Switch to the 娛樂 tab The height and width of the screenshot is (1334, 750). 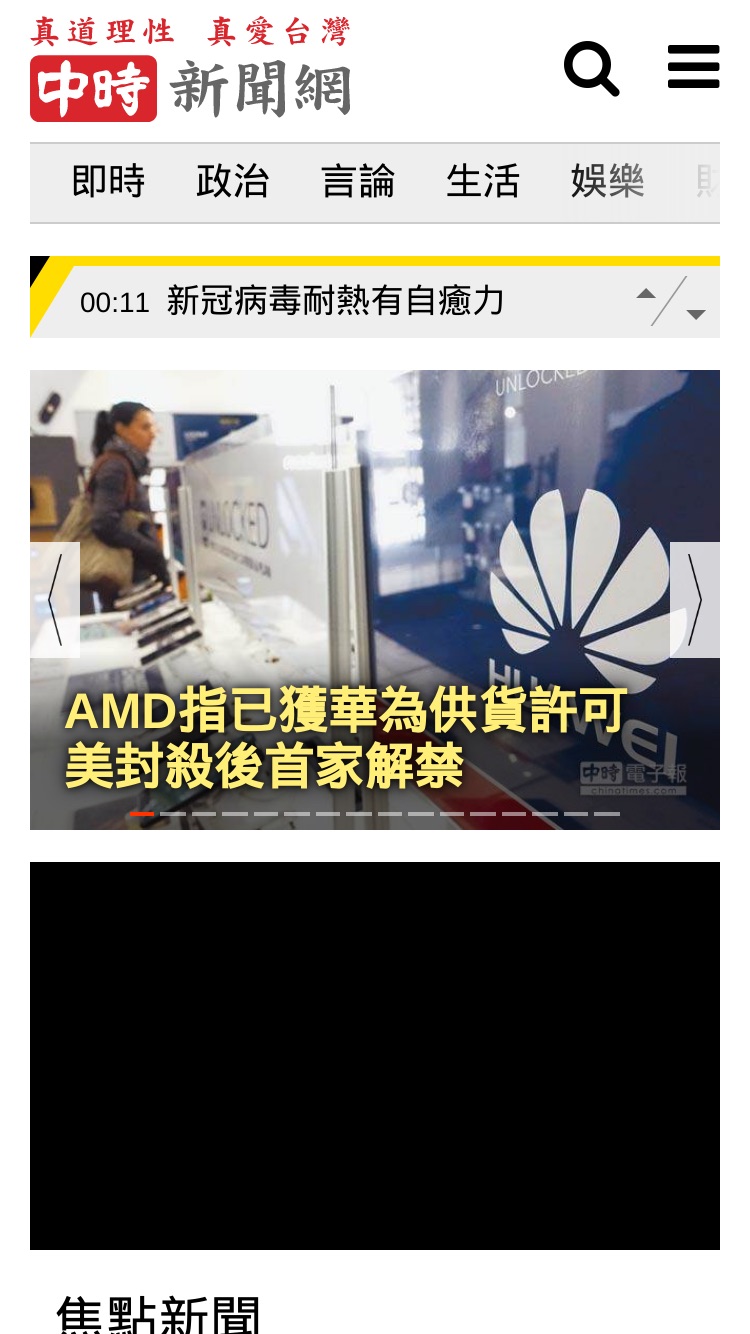608,182
